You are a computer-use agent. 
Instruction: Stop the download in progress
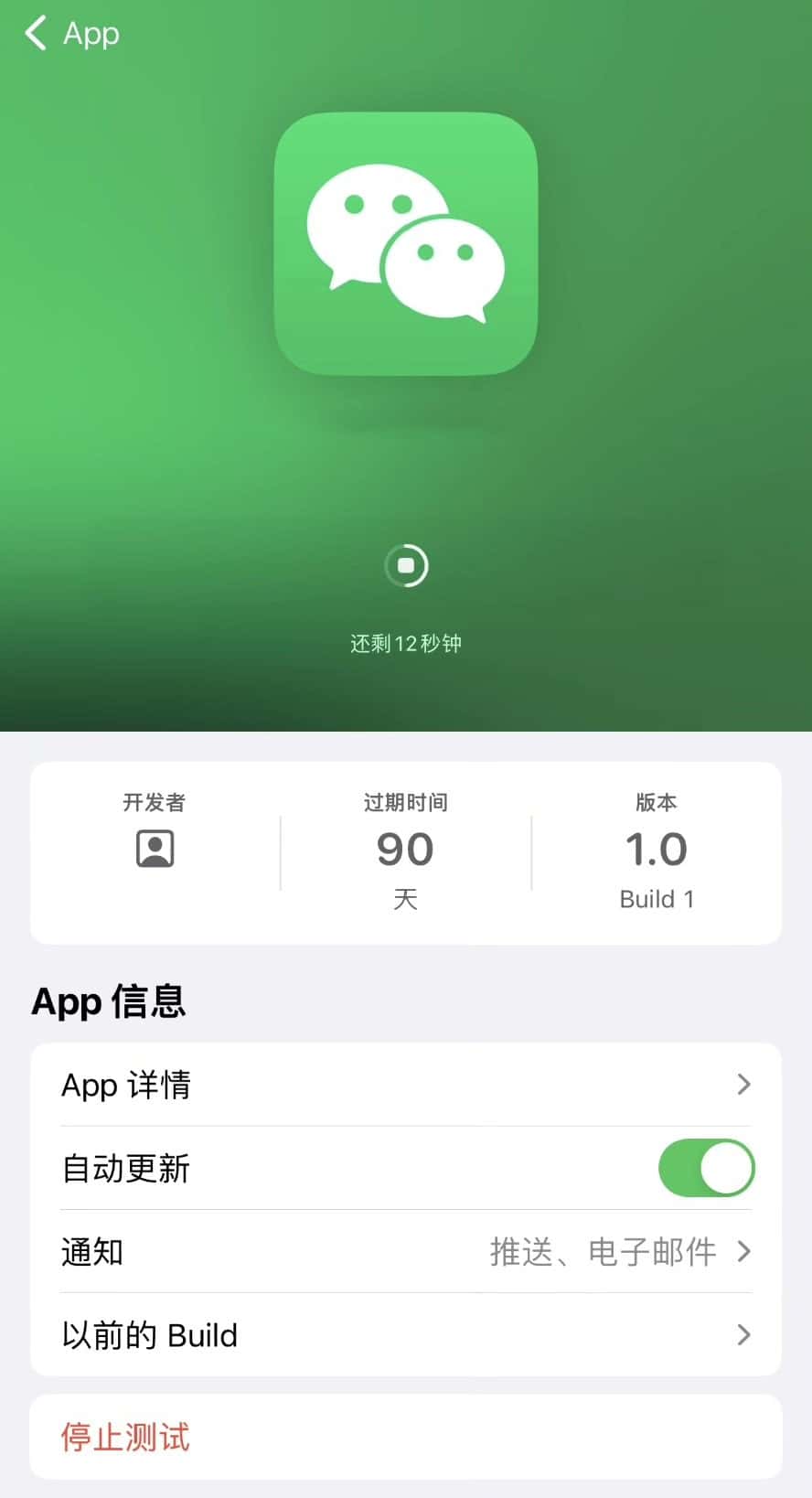(x=406, y=565)
